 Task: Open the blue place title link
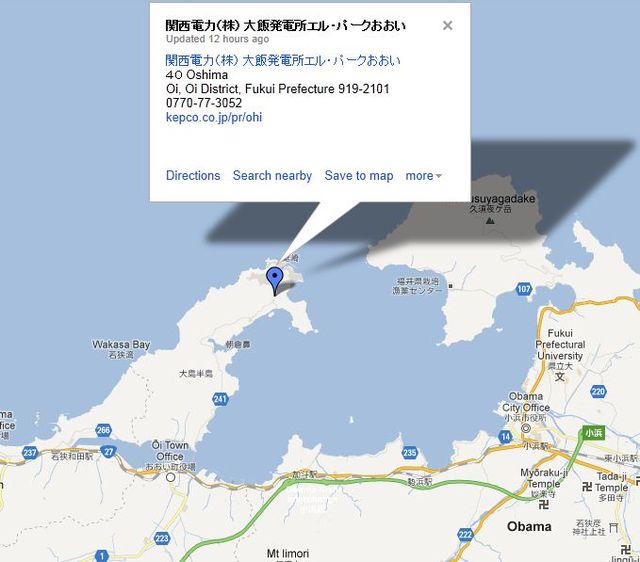[283, 60]
